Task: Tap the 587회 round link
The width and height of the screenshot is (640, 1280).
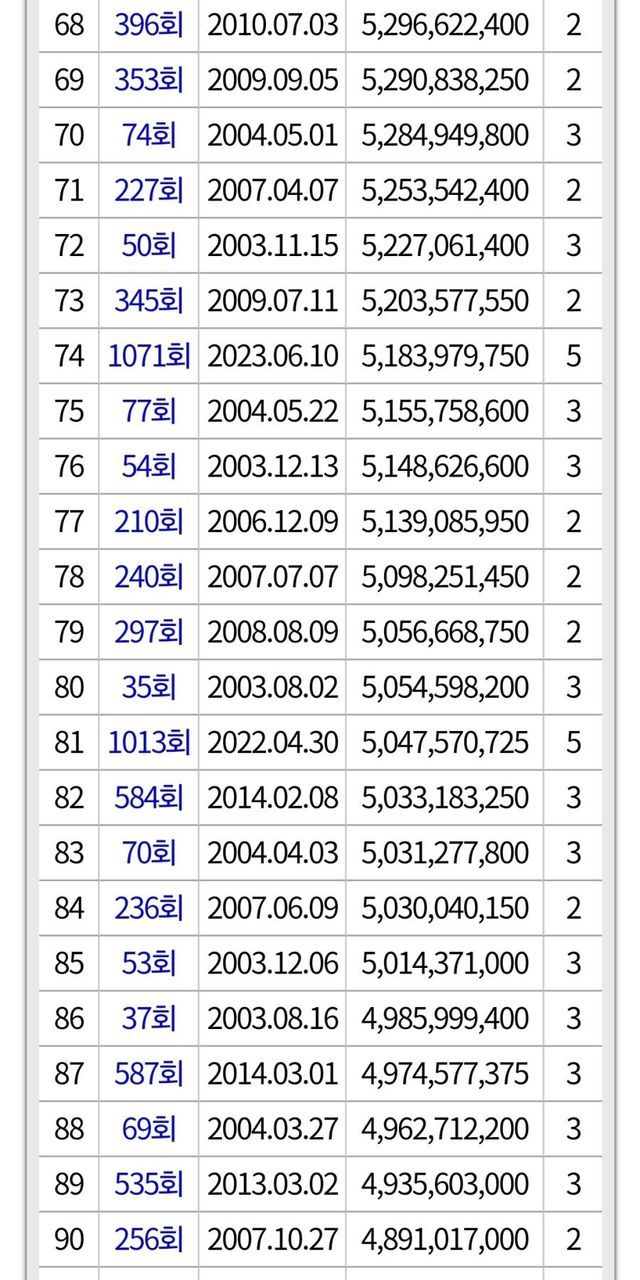Action: (x=149, y=1074)
